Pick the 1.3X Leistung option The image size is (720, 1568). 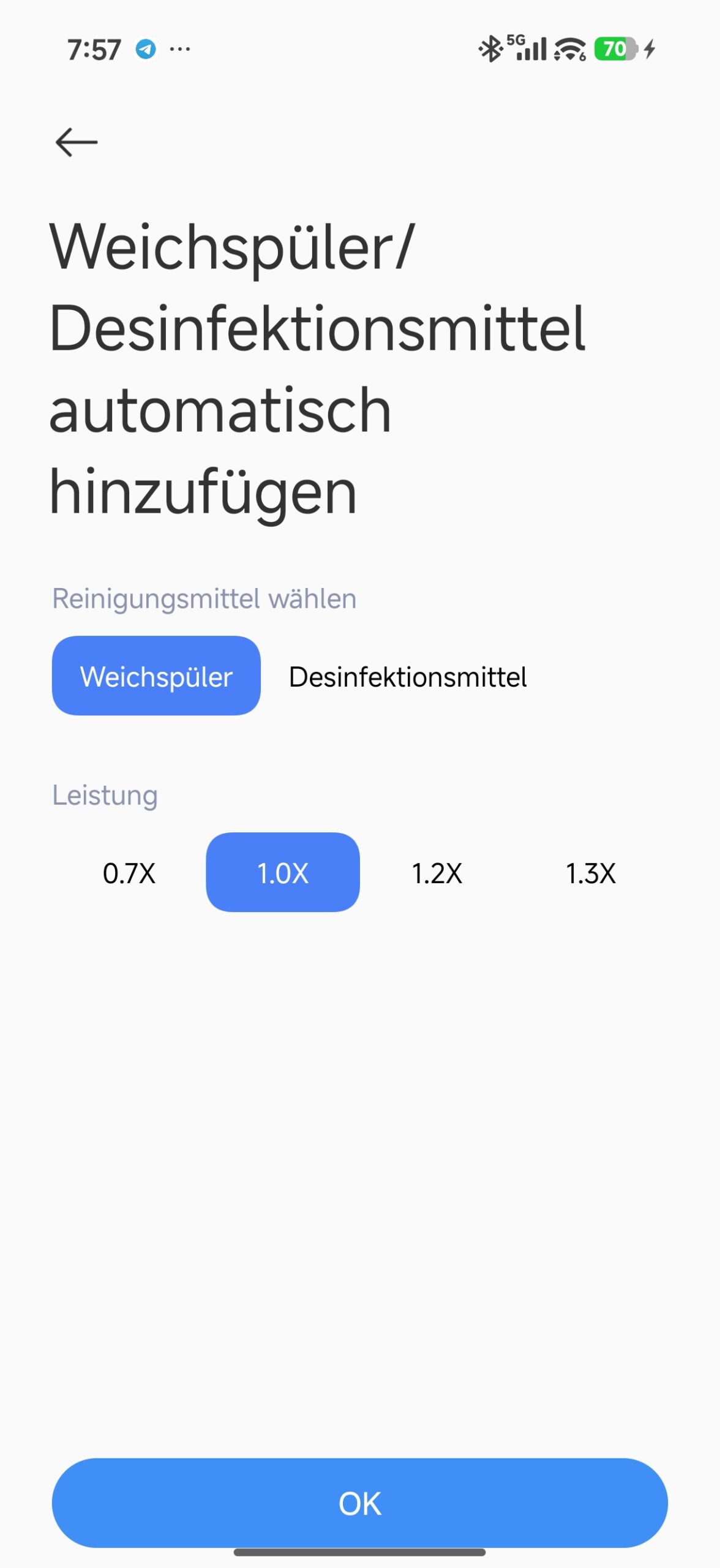pyautogui.click(x=590, y=873)
